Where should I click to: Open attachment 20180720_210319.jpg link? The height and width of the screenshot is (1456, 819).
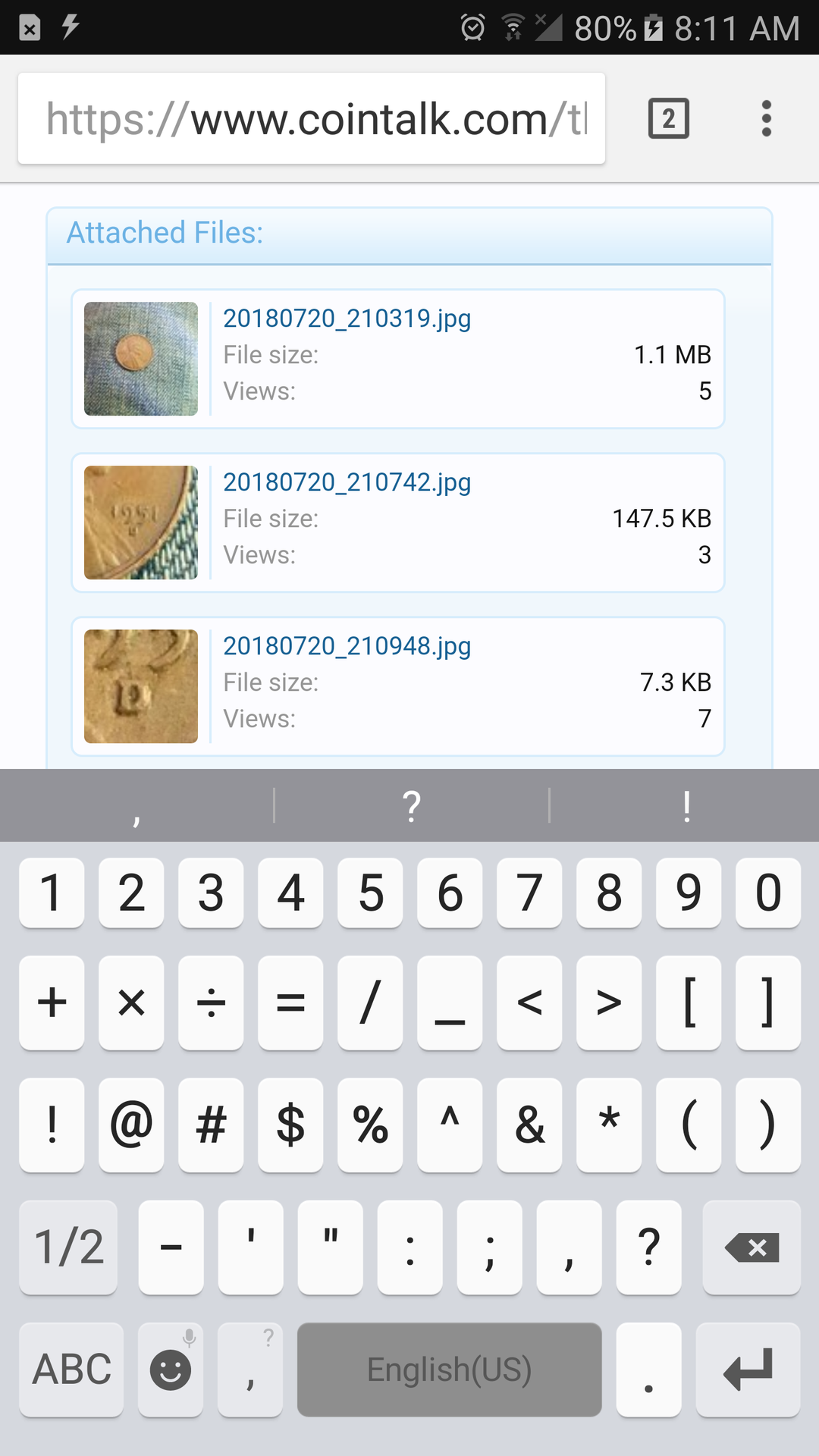coord(347,318)
